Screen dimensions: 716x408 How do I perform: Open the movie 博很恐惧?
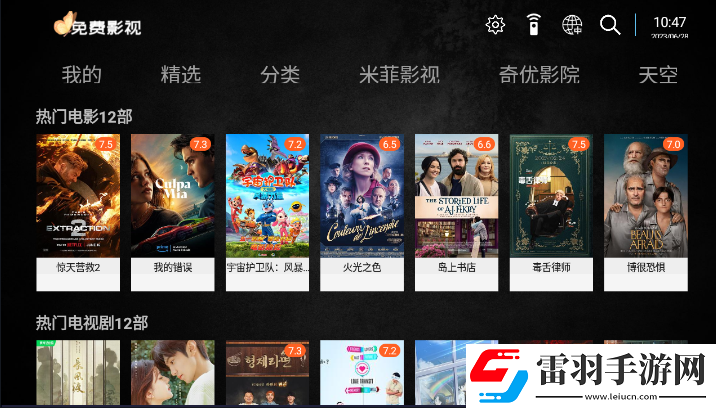(x=646, y=210)
